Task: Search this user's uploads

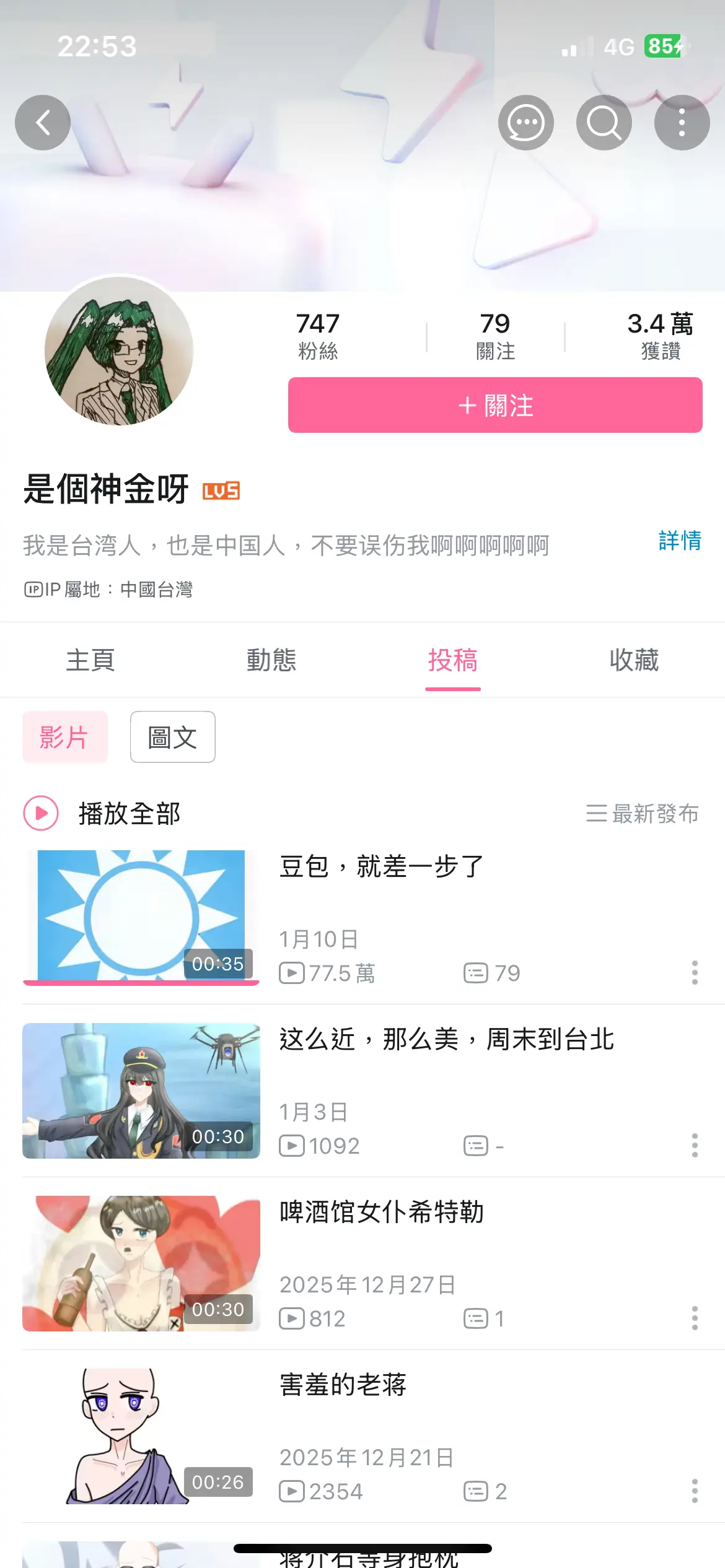Action: pyautogui.click(x=604, y=123)
